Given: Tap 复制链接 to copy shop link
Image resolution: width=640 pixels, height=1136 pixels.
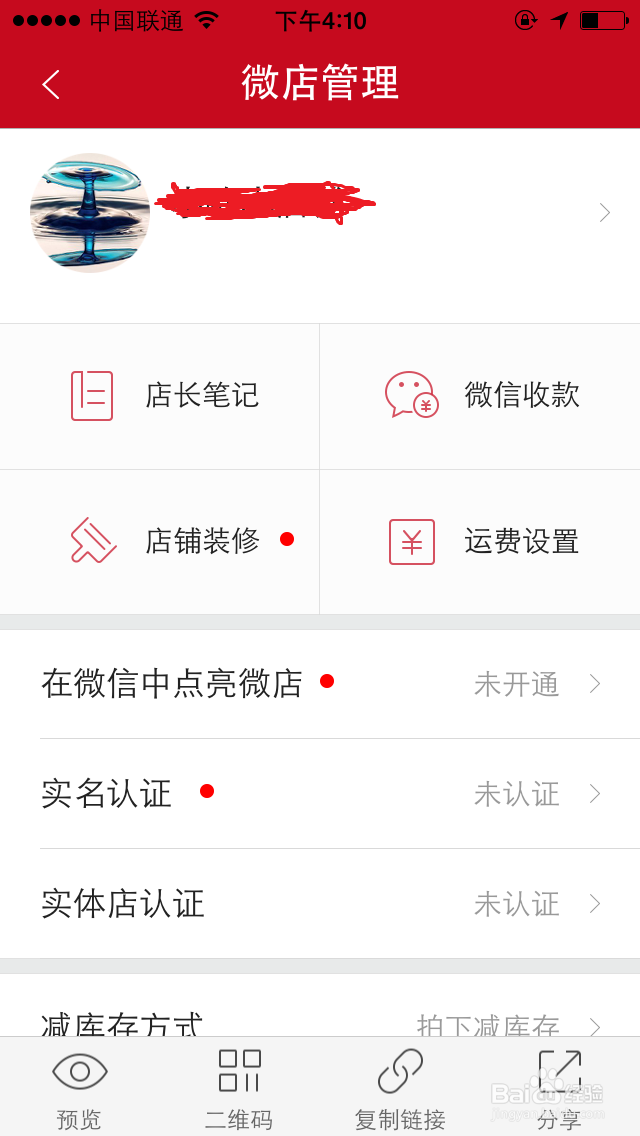Looking at the screenshot, I should pos(400,1088).
